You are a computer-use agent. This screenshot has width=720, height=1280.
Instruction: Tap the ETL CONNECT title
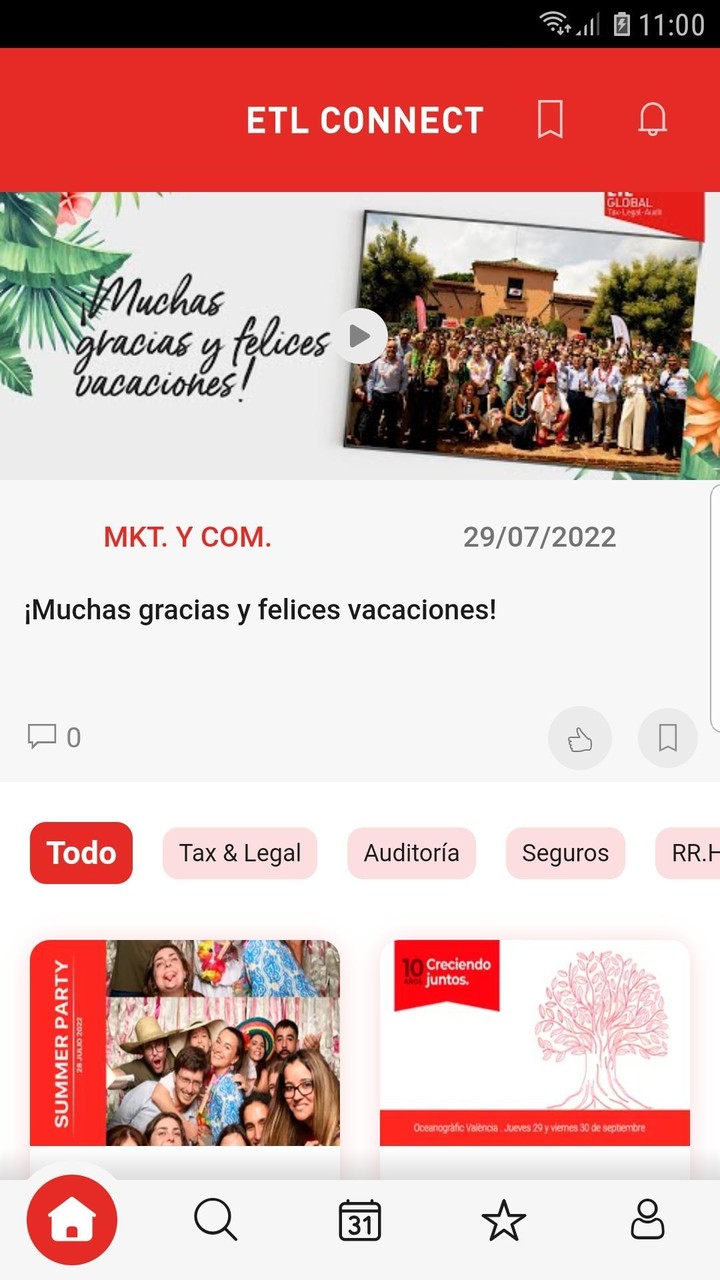(364, 119)
